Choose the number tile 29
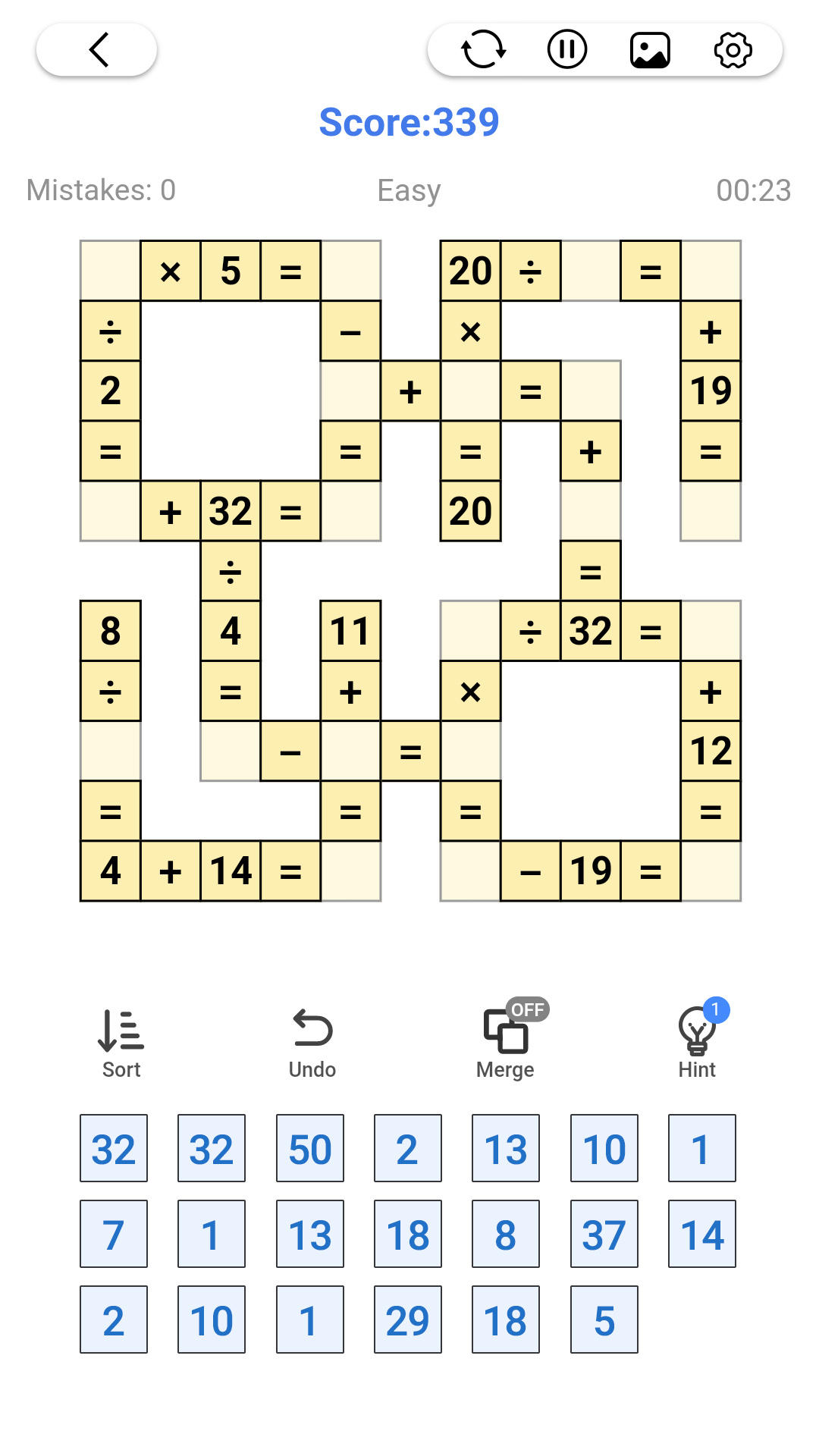This screenshot has height=1456, width=819. pyautogui.click(x=407, y=1319)
